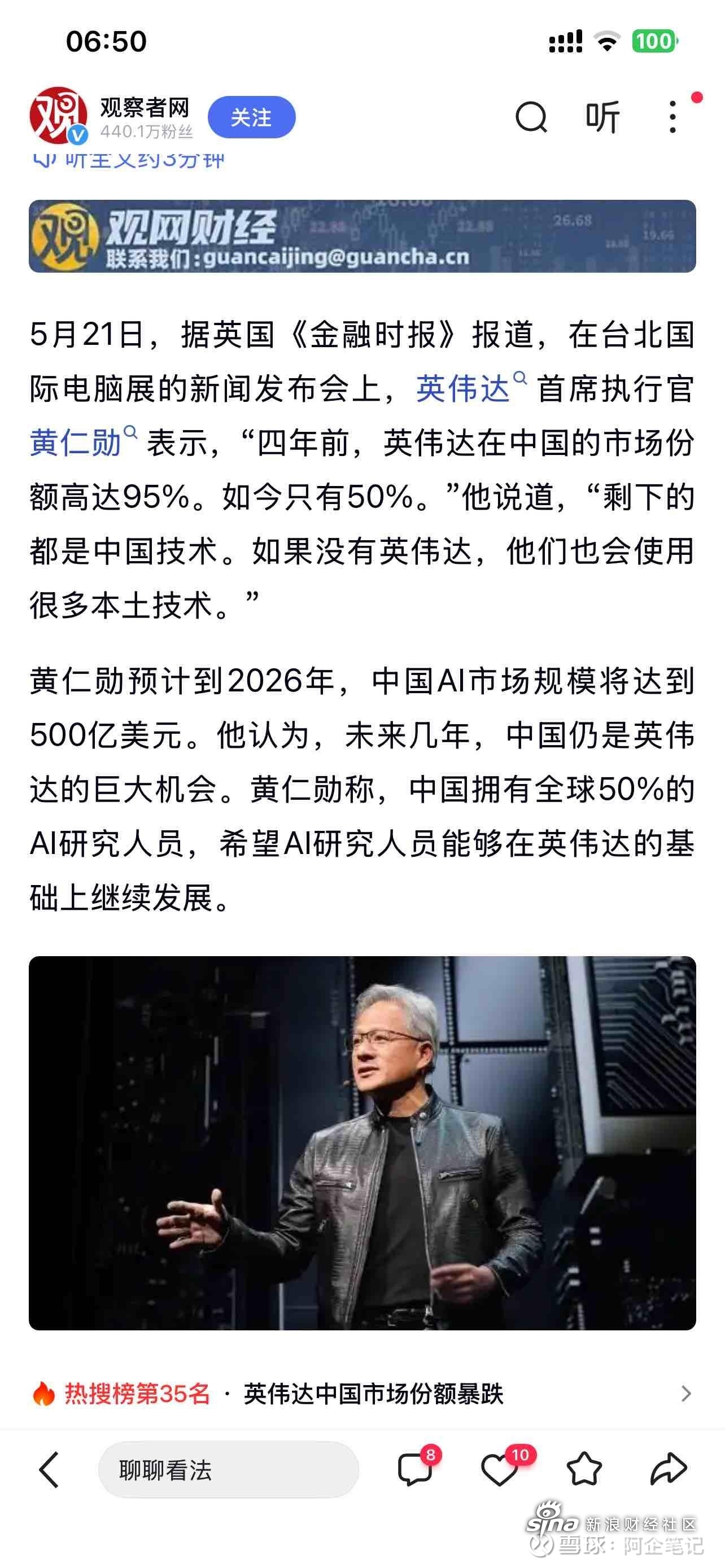Go back with the bottom arrow

point(49,1469)
